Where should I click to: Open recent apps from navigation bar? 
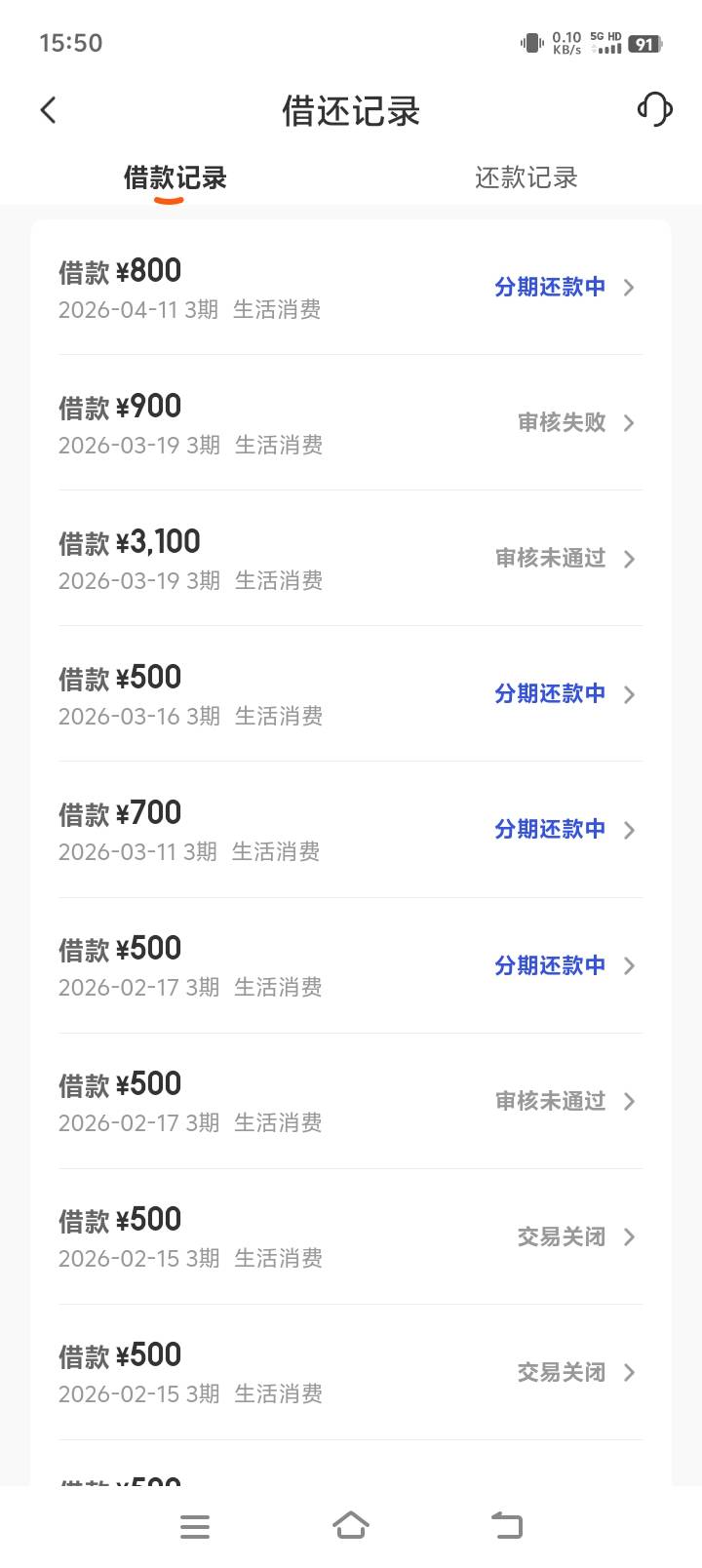pyautogui.click(x=195, y=1526)
